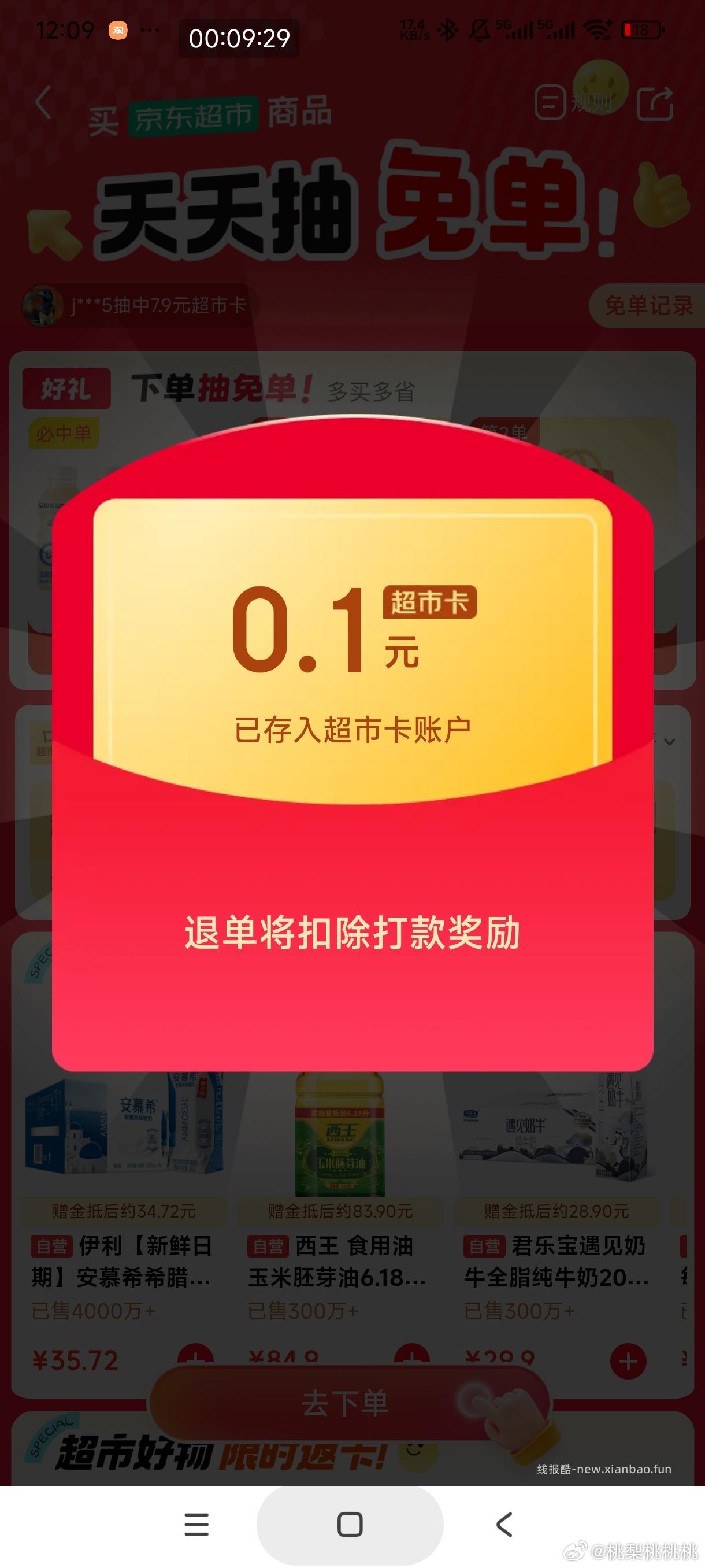
Task: Open the 规则 rules icon
Action: (552, 103)
